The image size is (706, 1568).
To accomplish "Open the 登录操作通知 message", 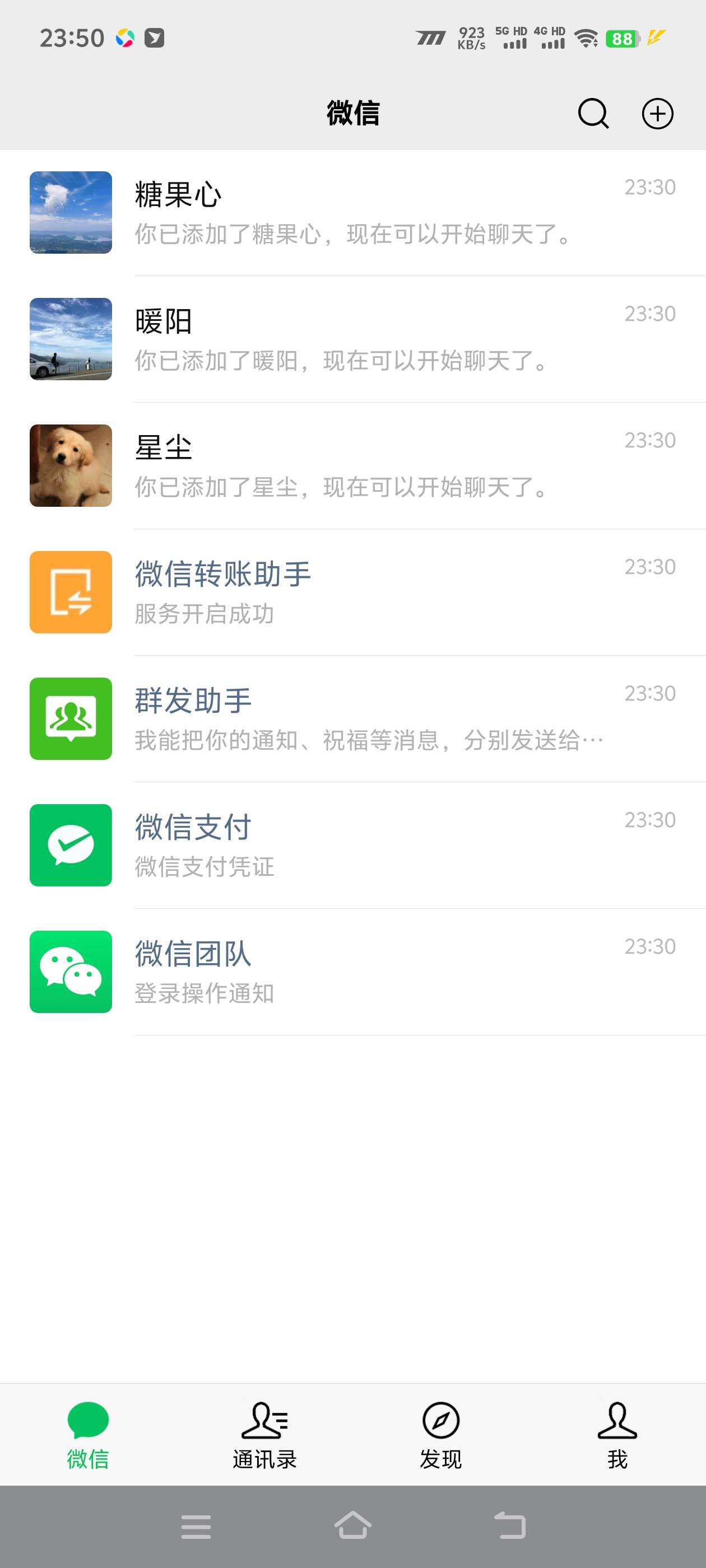I will click(205, 992).
